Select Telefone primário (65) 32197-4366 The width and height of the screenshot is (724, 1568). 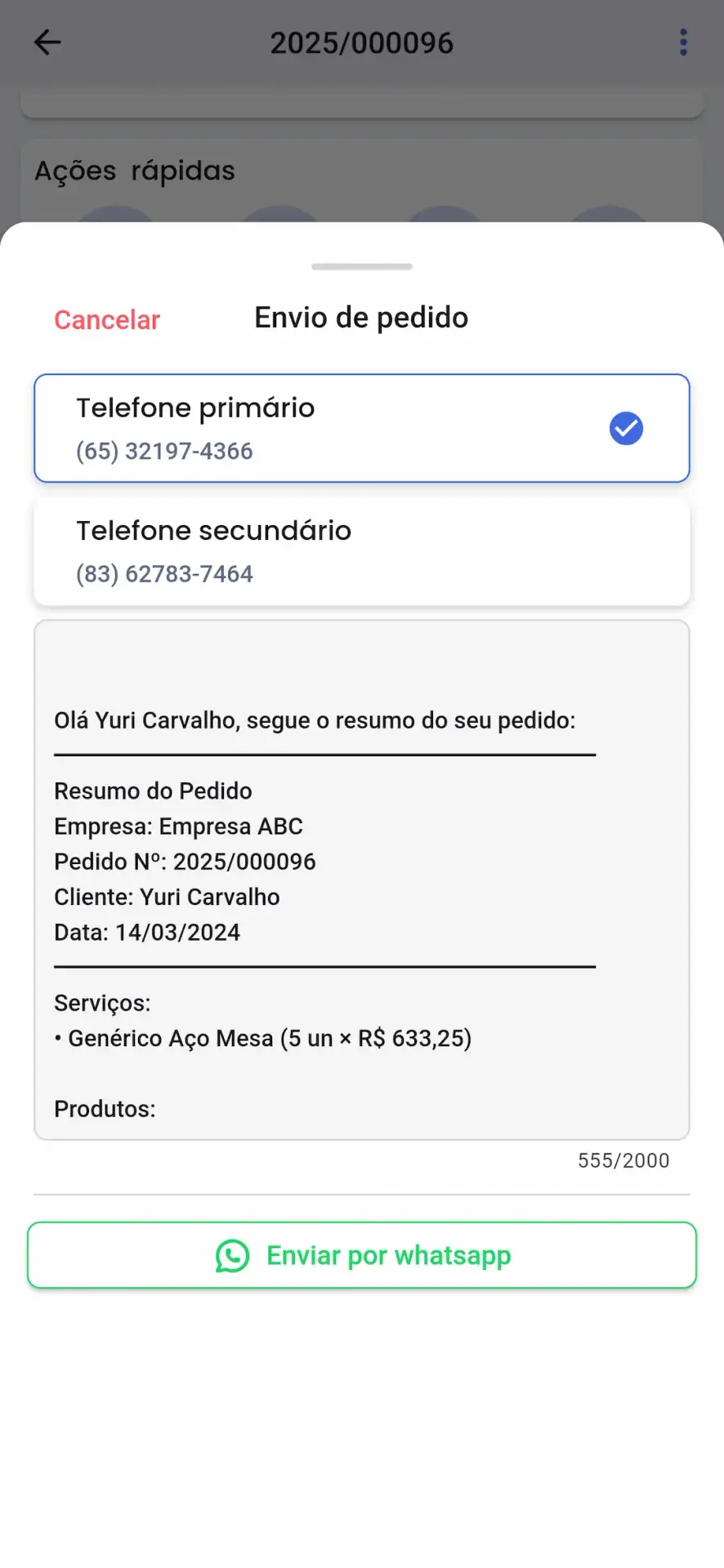tap(362, 428)
